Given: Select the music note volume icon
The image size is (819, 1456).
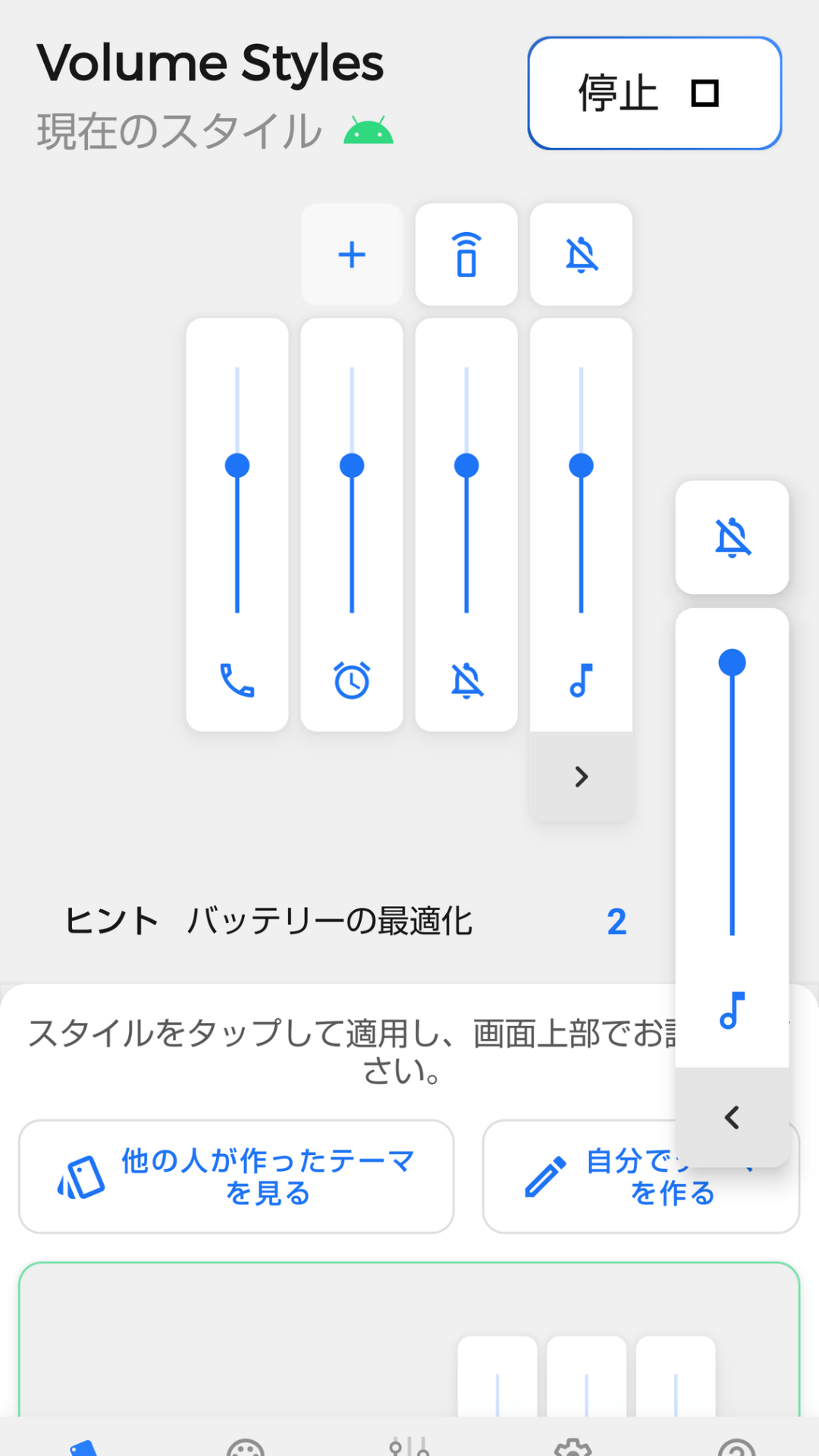Looking at the screenshot, I should click(x=581, y=681).
